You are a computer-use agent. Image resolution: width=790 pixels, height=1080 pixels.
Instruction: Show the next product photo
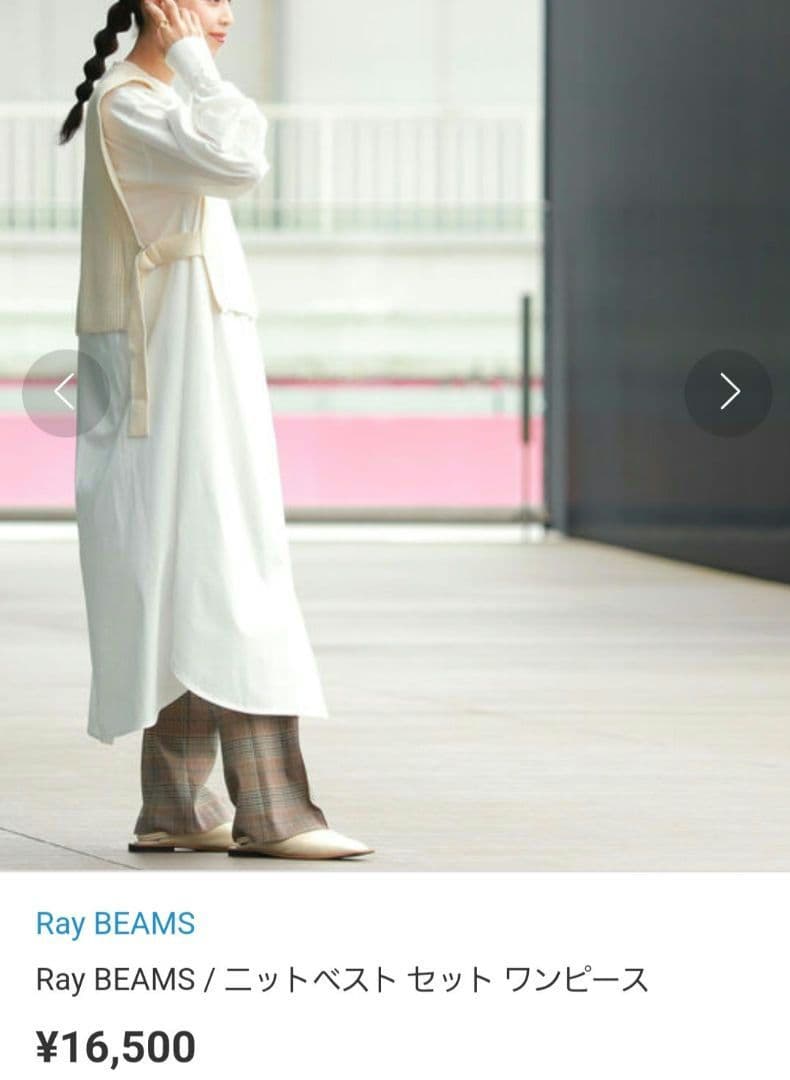pos(728,393)
